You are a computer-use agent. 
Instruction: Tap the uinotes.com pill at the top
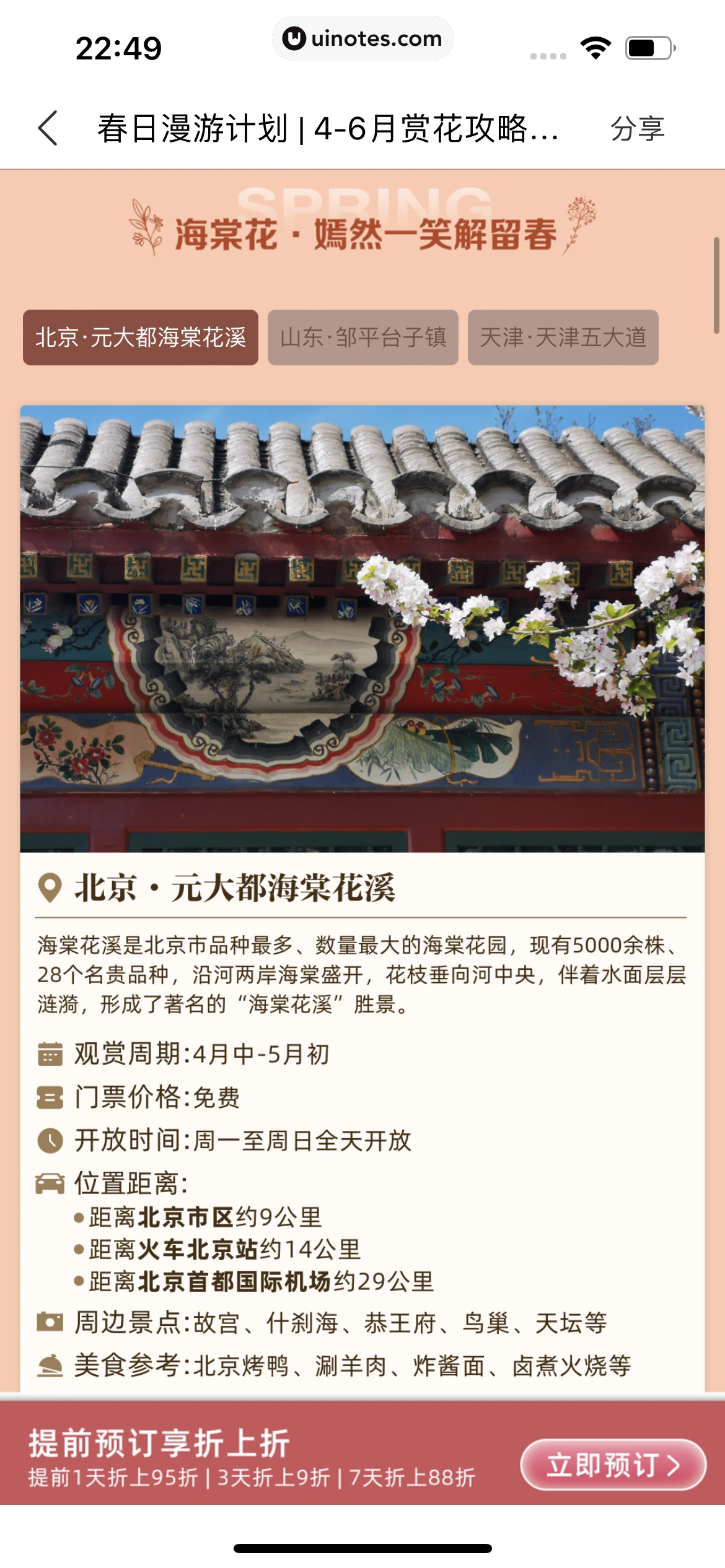pos(362,38)
